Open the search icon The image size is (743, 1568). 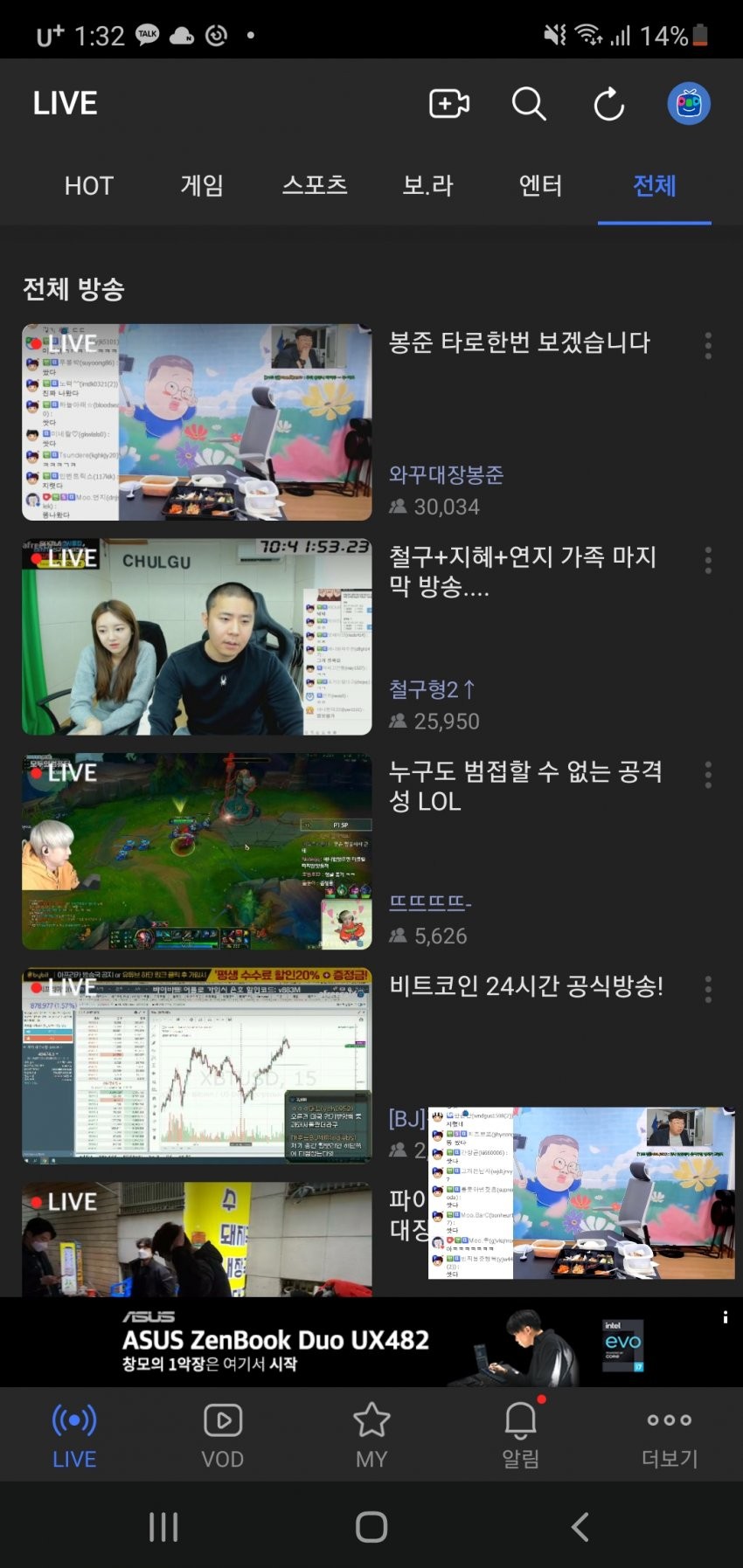529,104
